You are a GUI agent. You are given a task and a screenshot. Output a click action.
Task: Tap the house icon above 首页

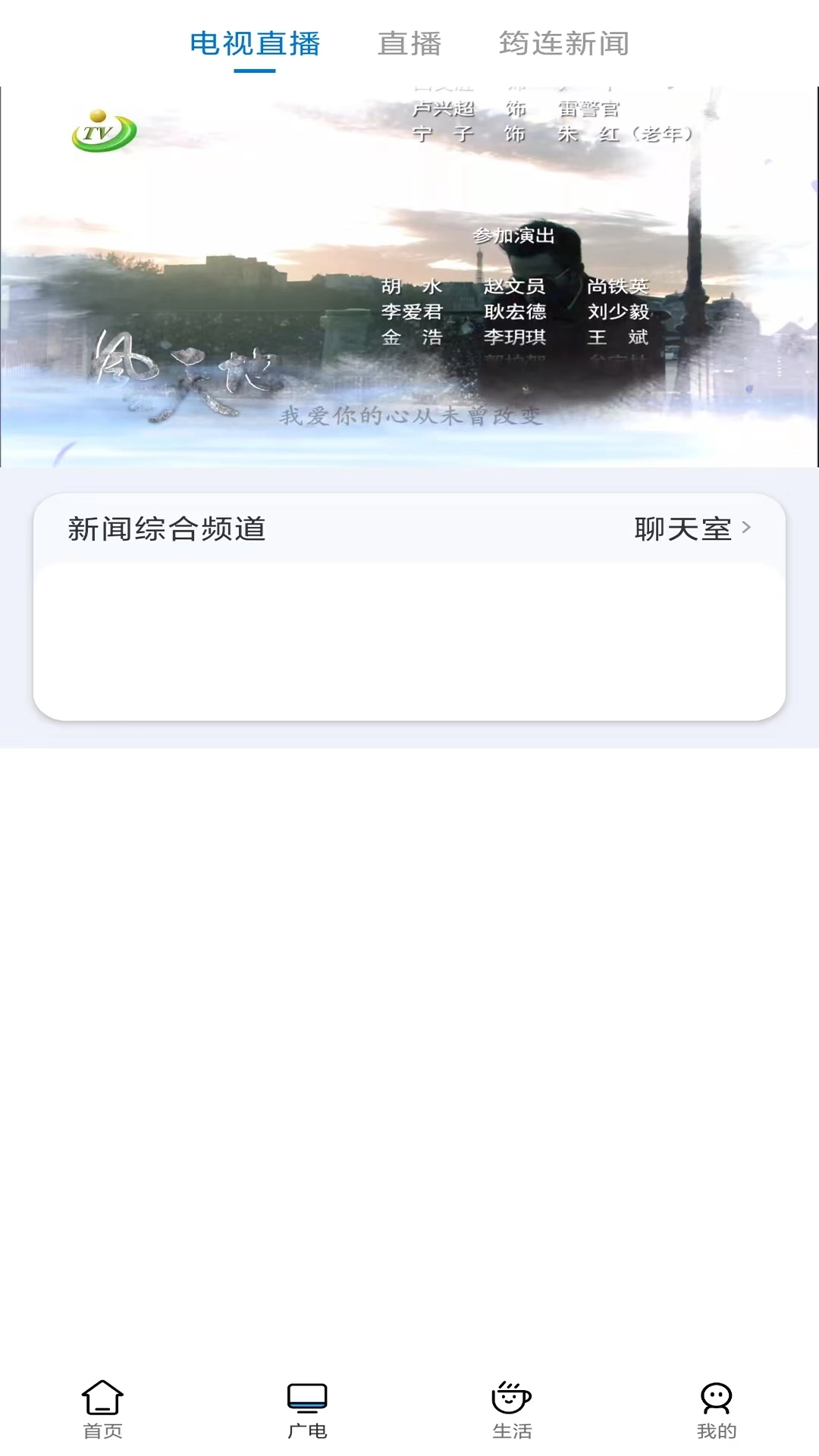click(102, 1398)
